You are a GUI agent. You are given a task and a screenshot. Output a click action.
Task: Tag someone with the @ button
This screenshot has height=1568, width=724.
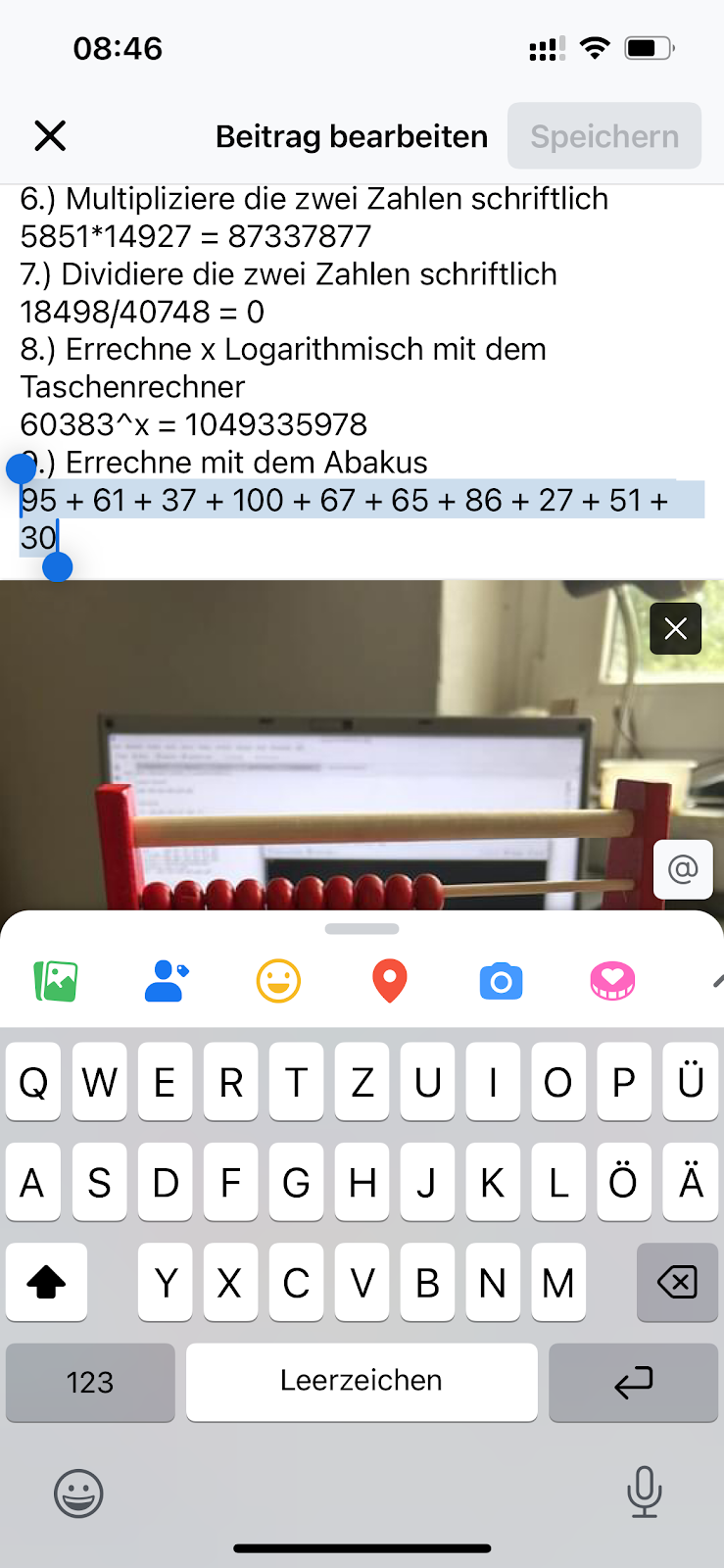point(682,869)
